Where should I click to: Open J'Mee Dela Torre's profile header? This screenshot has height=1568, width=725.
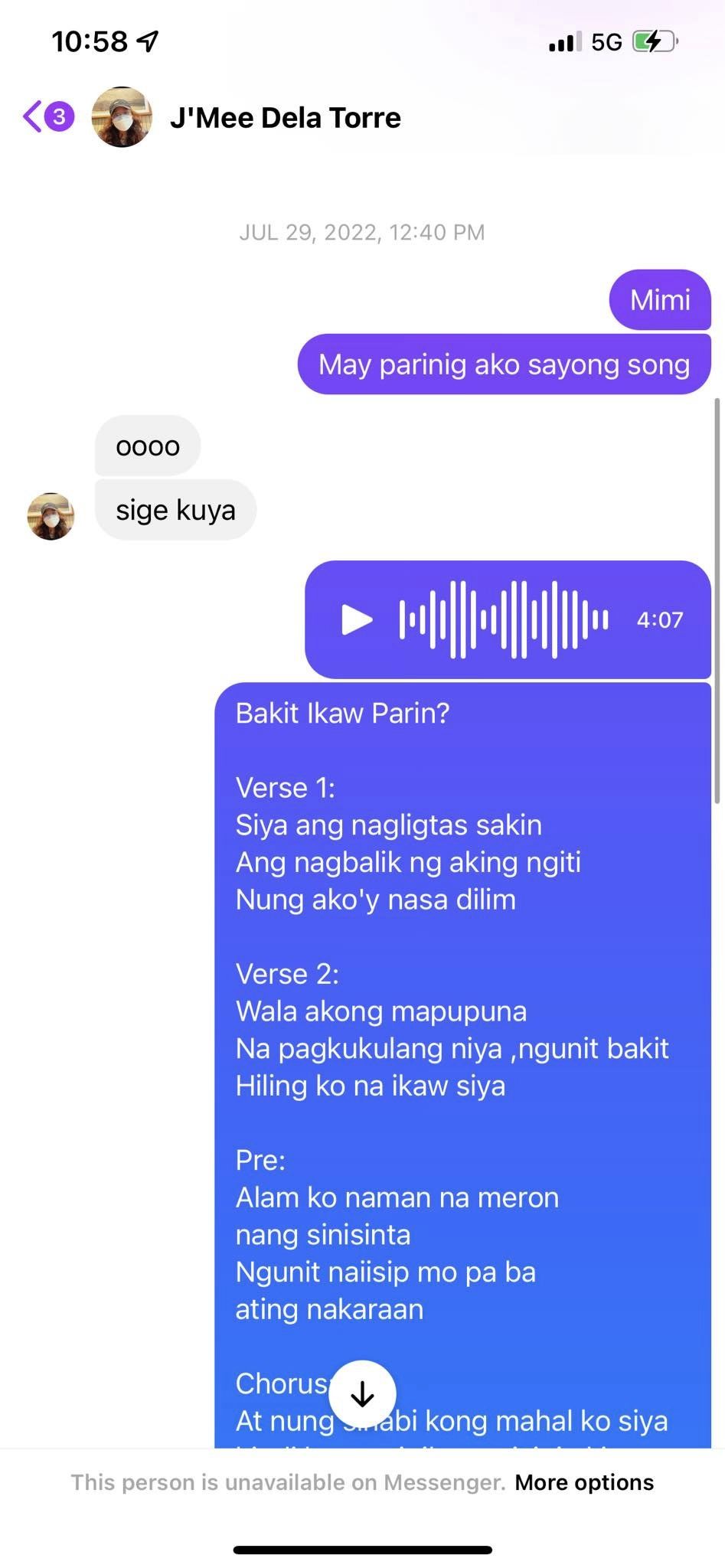pos(285,118)
